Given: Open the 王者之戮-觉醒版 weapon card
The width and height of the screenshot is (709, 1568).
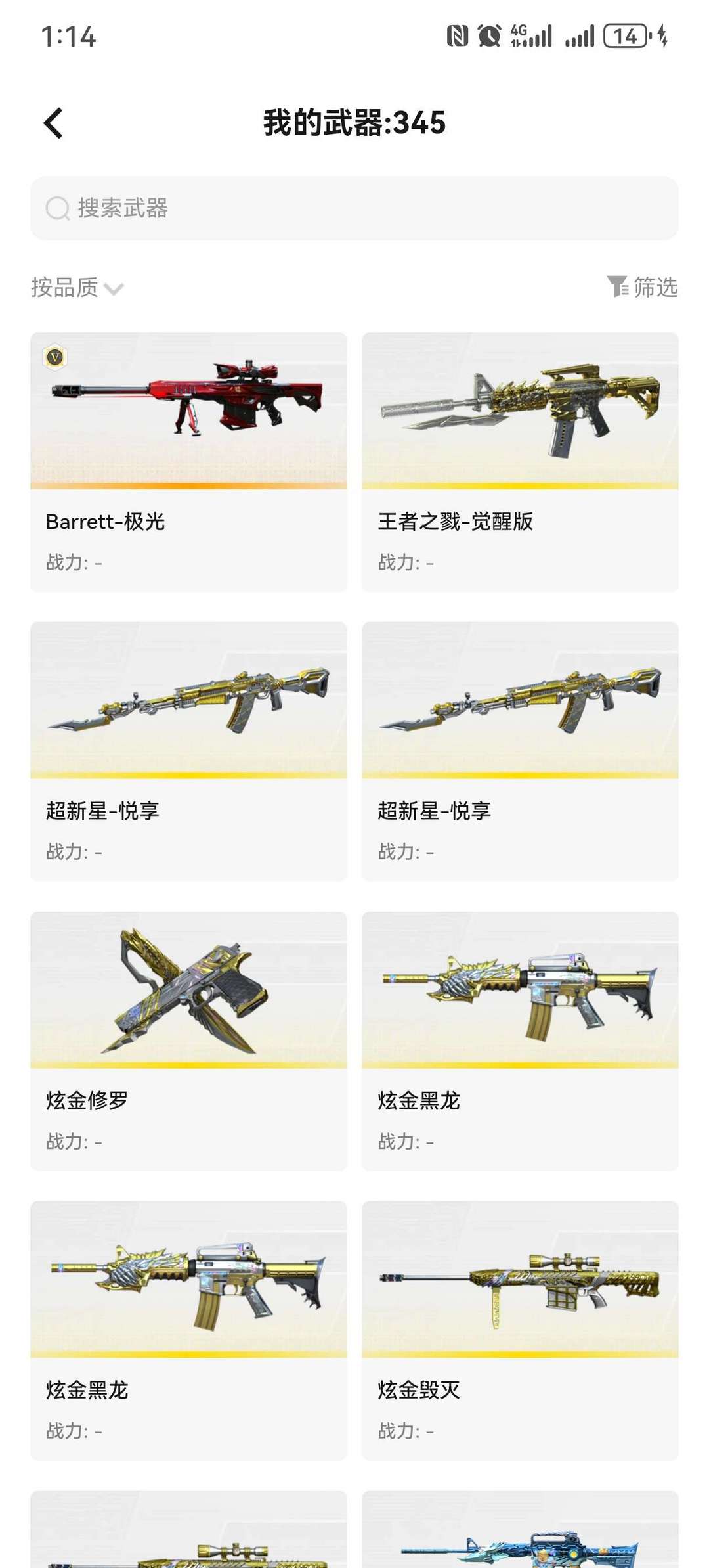Looking at the screenshot, I should [520, 462].
